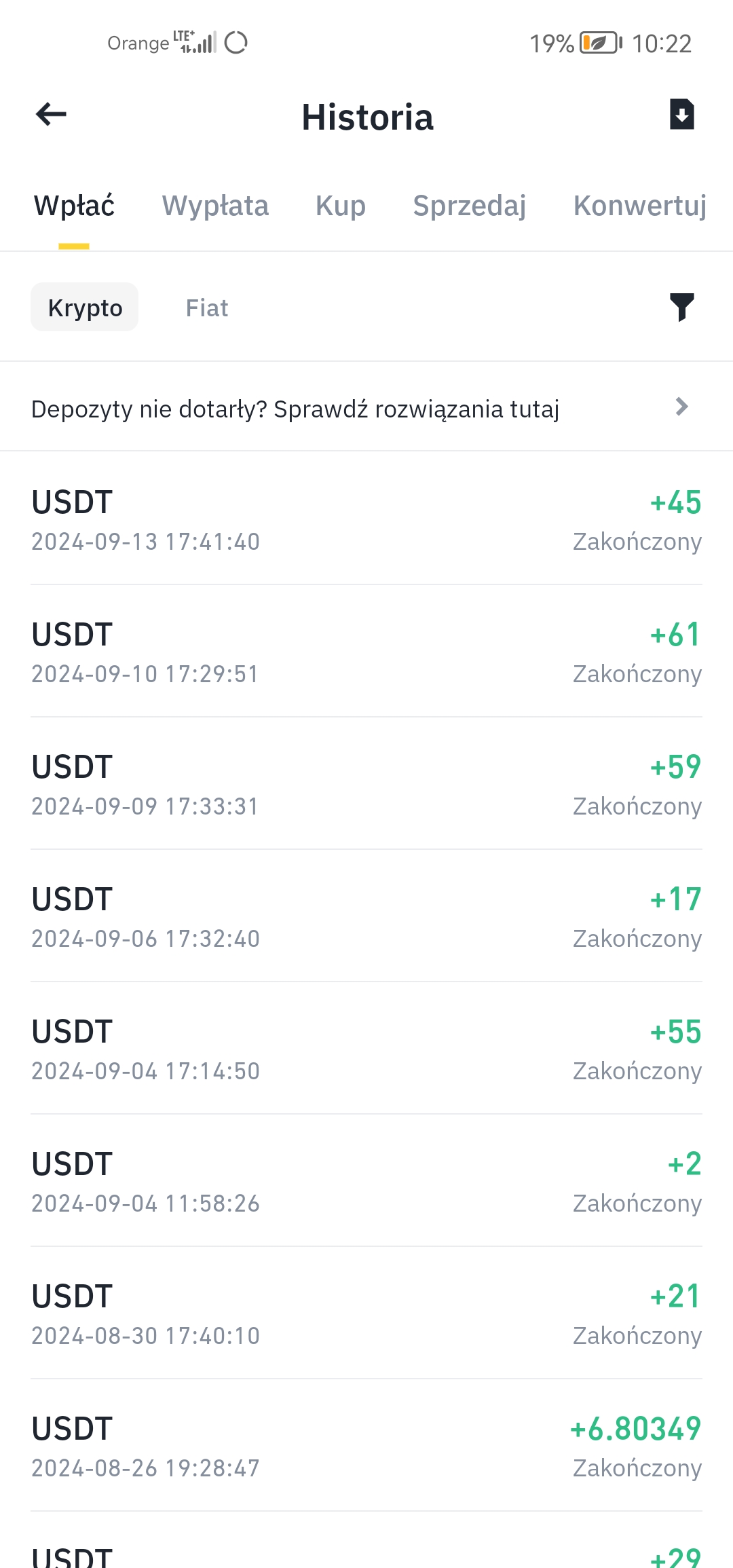Switch to the Wypłata tab
The height and width of the screenshot is (1568, 733).
pyautogui.click(x=215, y=206)
